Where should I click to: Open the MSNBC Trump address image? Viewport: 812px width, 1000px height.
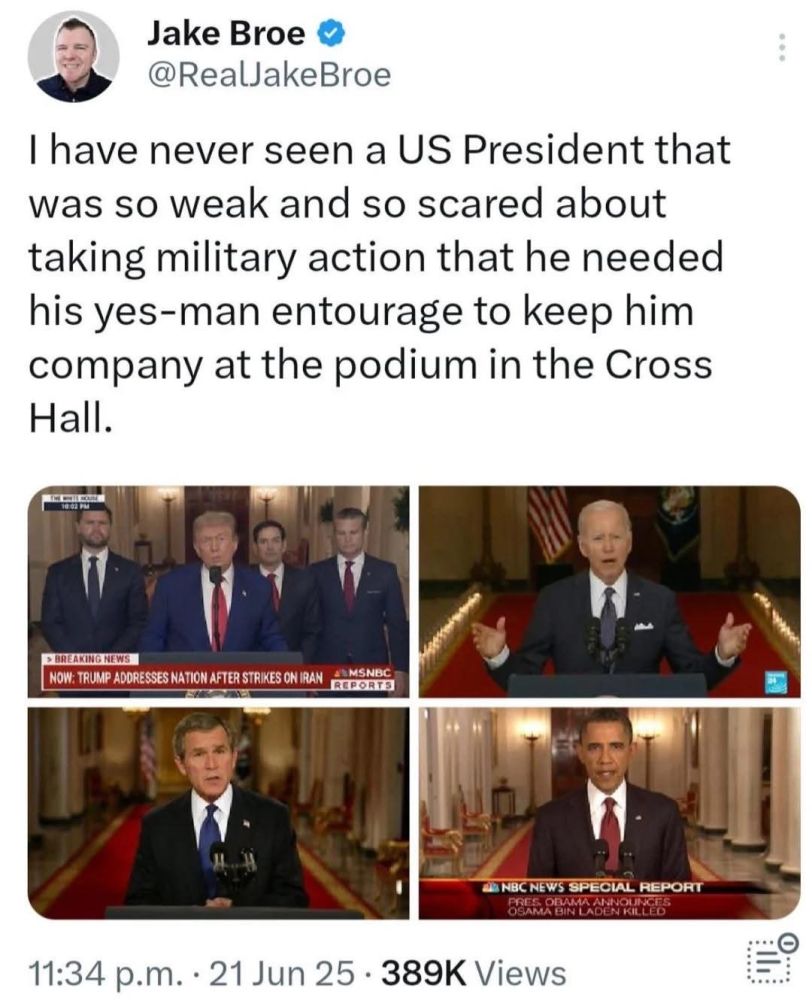click(x=219, y=592)
